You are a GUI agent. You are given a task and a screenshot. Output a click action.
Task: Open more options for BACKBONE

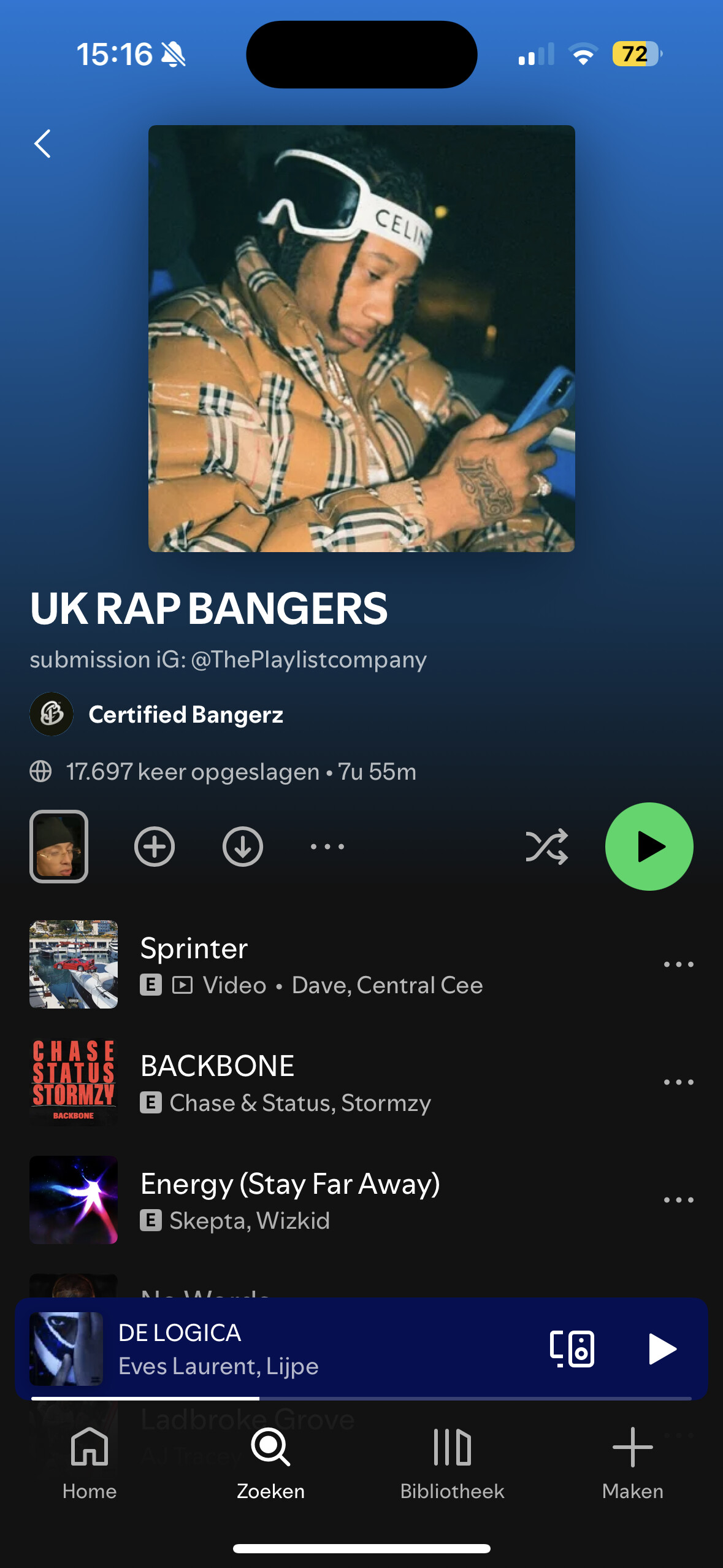tap(679, 1082)
